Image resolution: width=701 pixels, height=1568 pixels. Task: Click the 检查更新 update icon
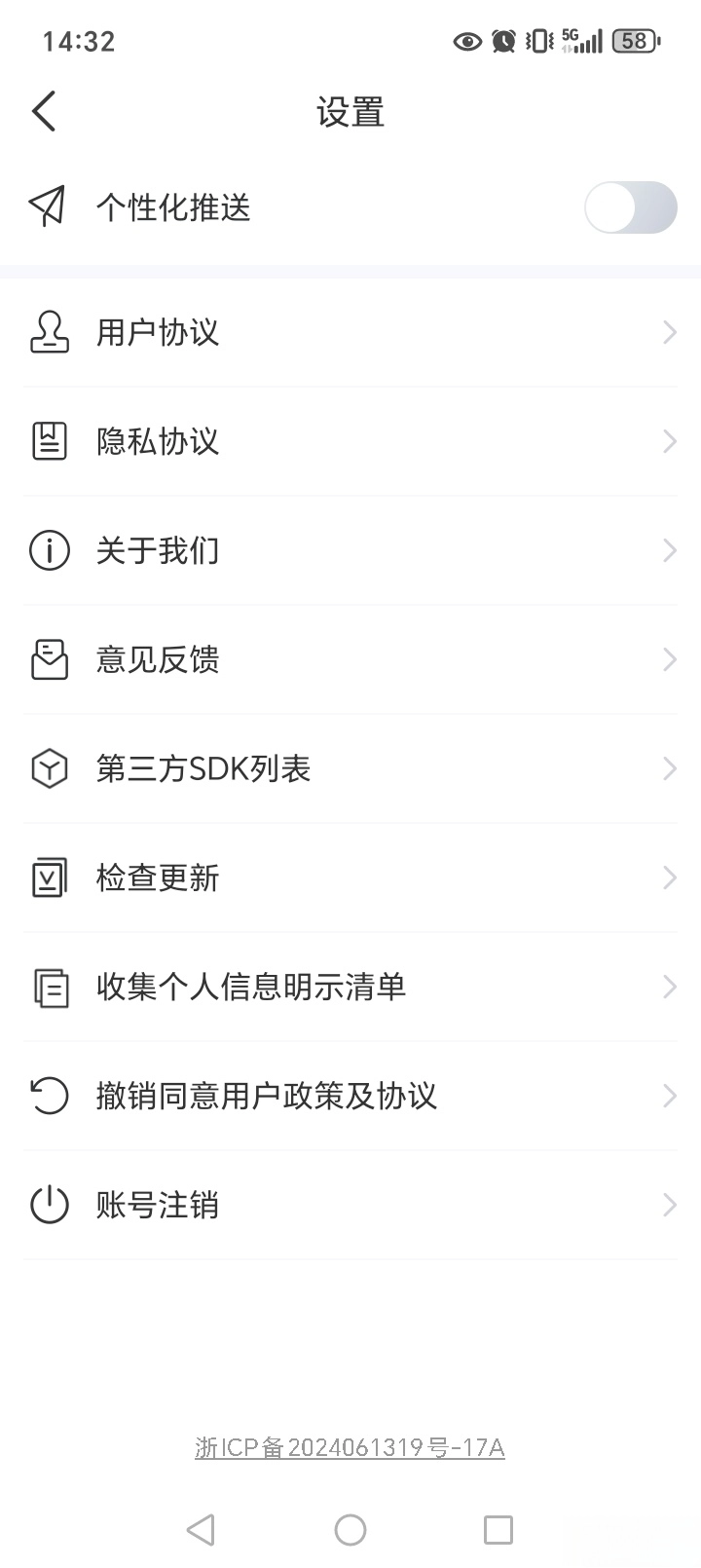tap(49, 877)
